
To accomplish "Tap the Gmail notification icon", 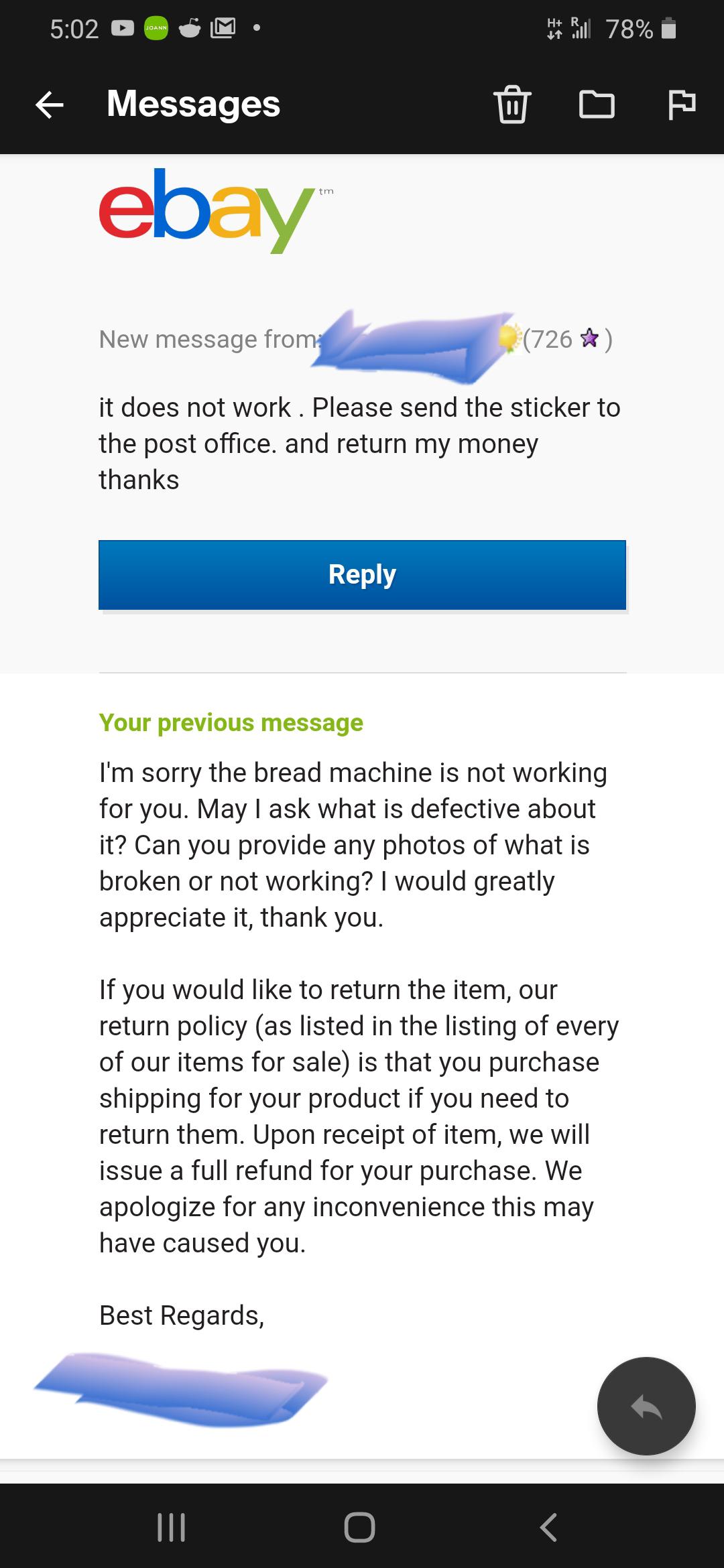I will (224, 28).
